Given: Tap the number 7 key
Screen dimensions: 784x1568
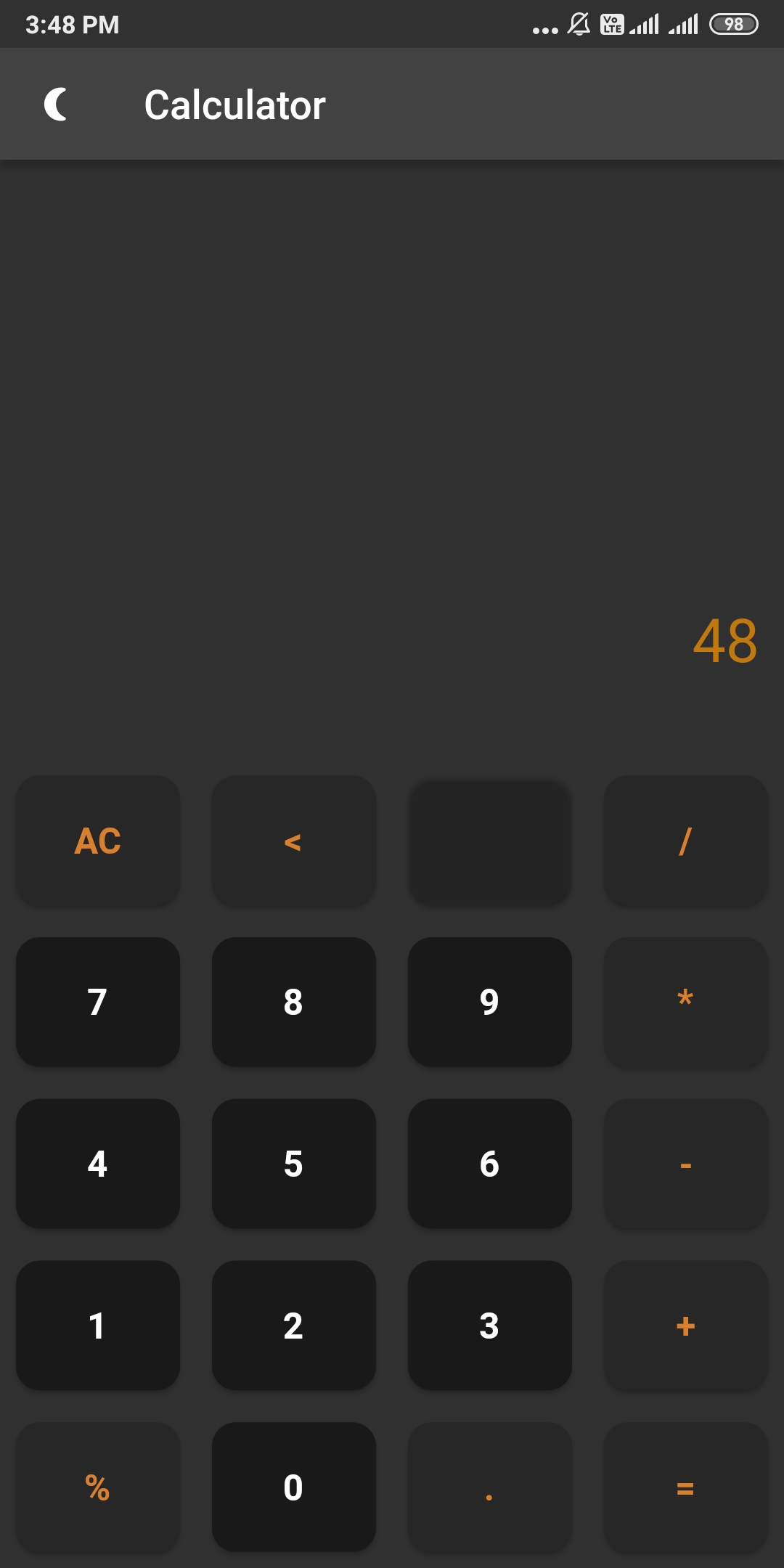Looking at the screenshot, I should click(x=97, y=1003).
